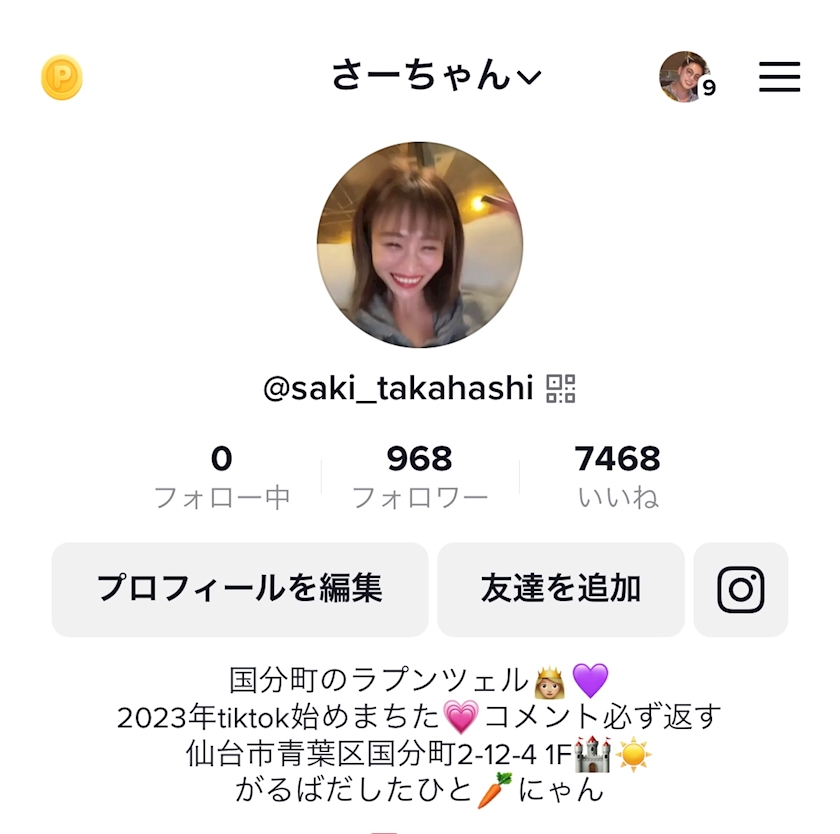Open the coin rewards icon
The image size is (840, 834).
(x=62, y=77)
